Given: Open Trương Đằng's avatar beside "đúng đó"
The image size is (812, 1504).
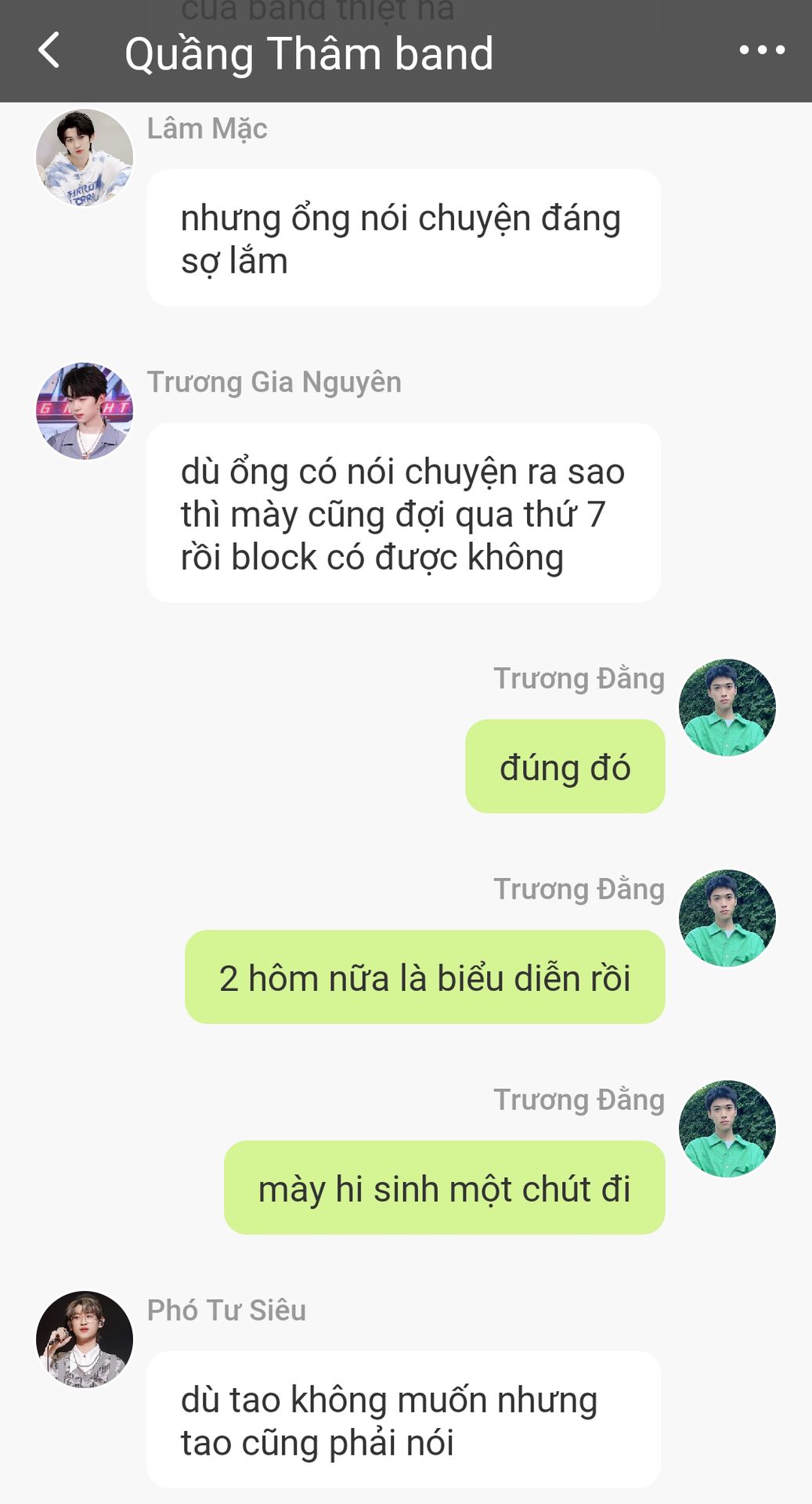Looking at the screenshot, I should pyautogui.click(x=727, y=707).
